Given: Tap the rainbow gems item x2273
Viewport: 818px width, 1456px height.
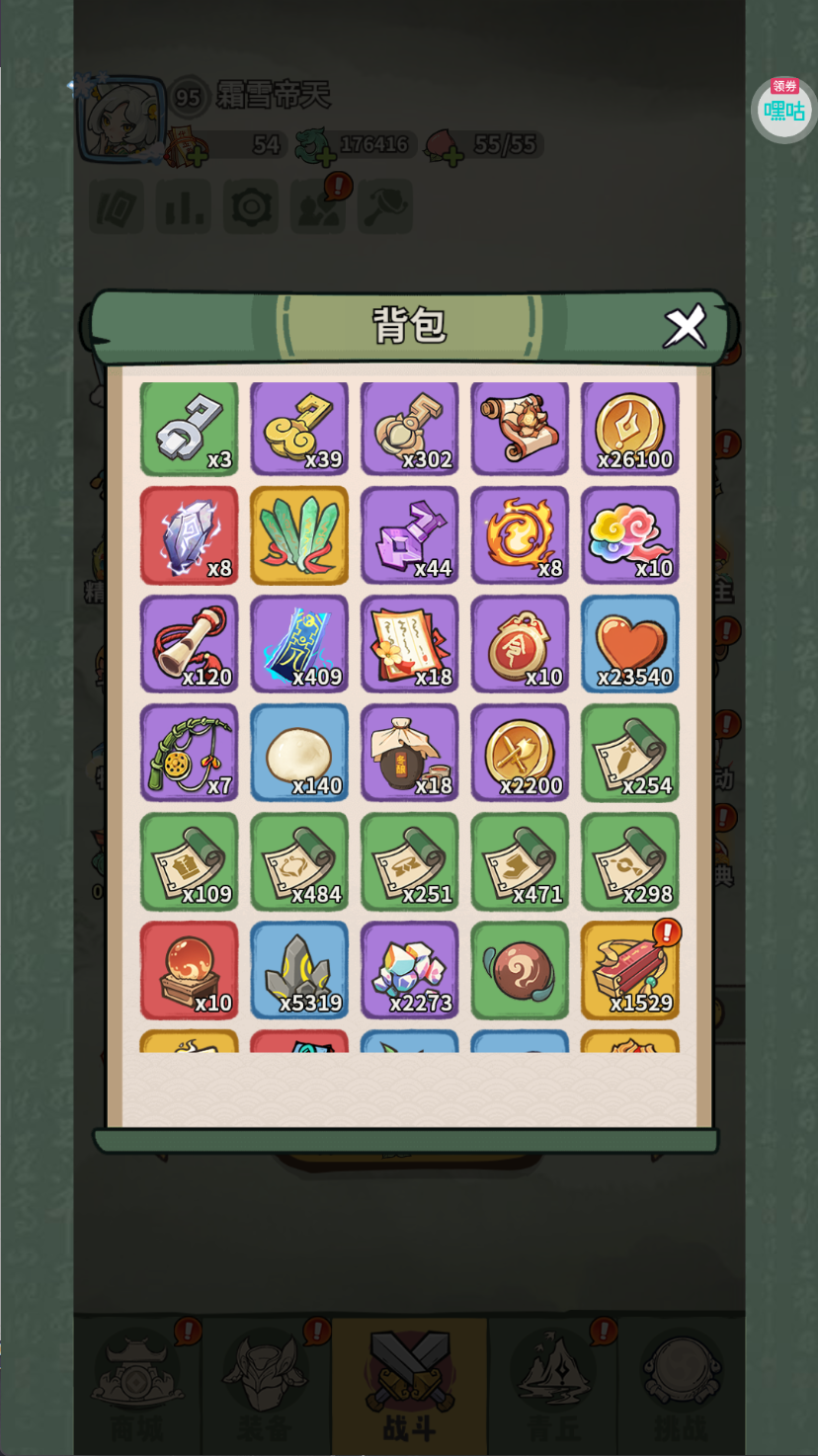Looking at the screenshot, I should click(410, 970).
